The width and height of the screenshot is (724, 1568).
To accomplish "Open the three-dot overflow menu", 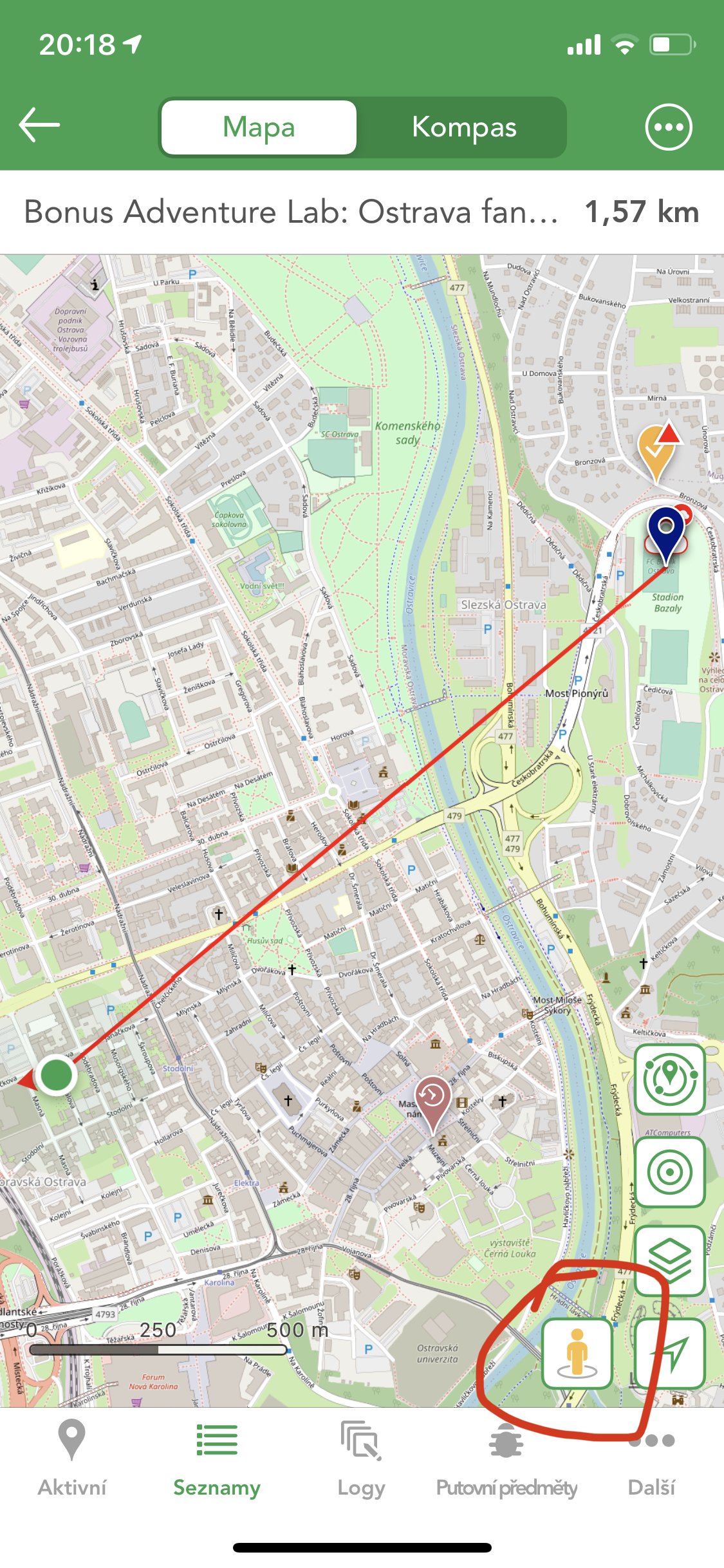I will (x=669, y=127).
